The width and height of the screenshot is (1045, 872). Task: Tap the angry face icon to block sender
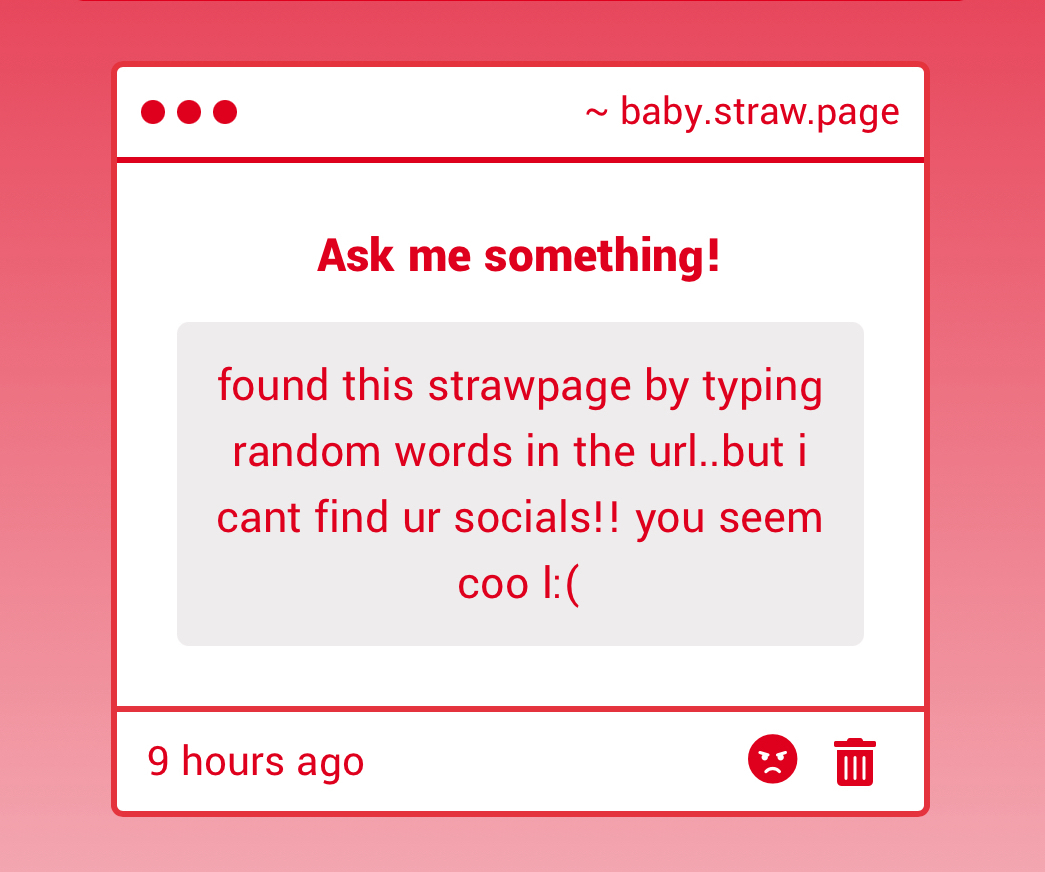(x=772, y=759)
